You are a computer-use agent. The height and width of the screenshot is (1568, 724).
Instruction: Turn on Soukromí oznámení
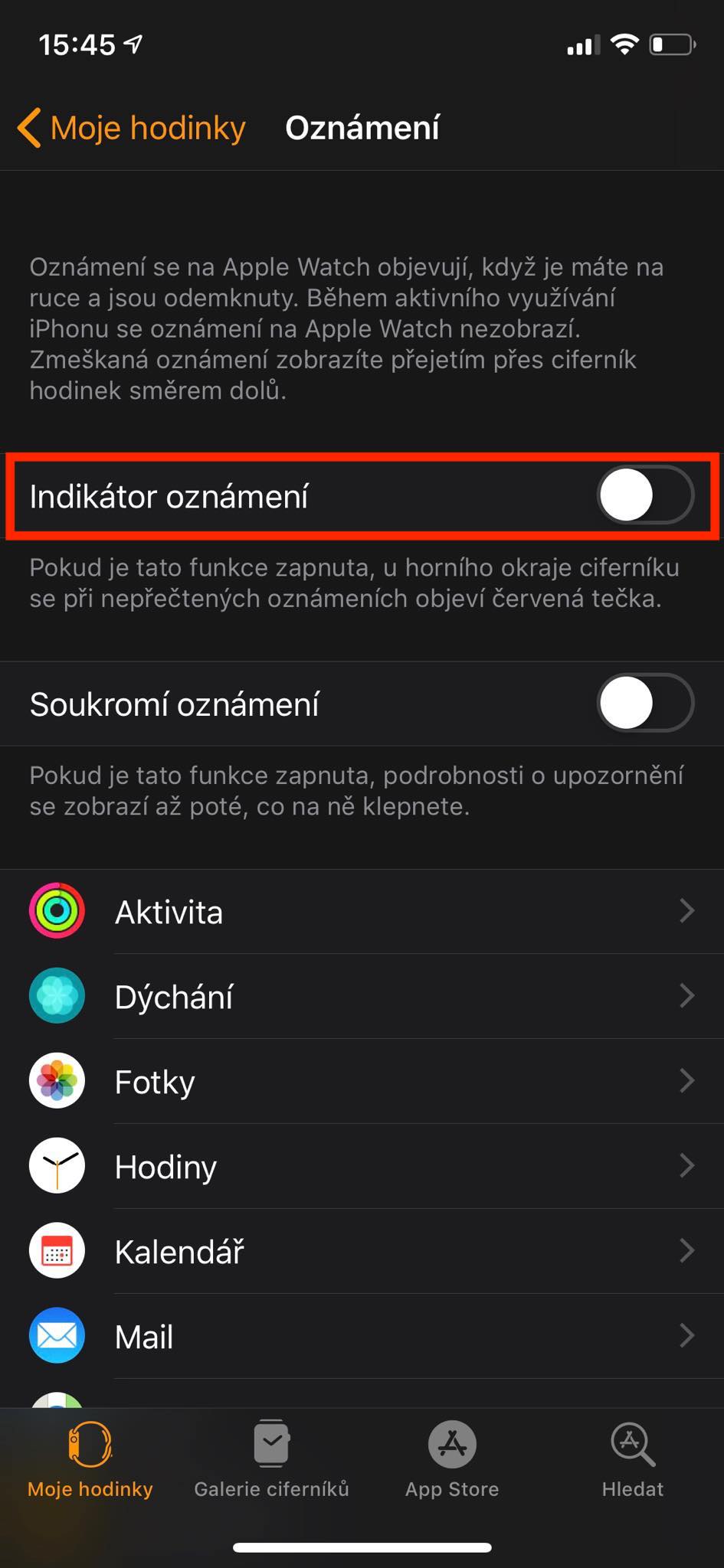click(x=644, y=703)
